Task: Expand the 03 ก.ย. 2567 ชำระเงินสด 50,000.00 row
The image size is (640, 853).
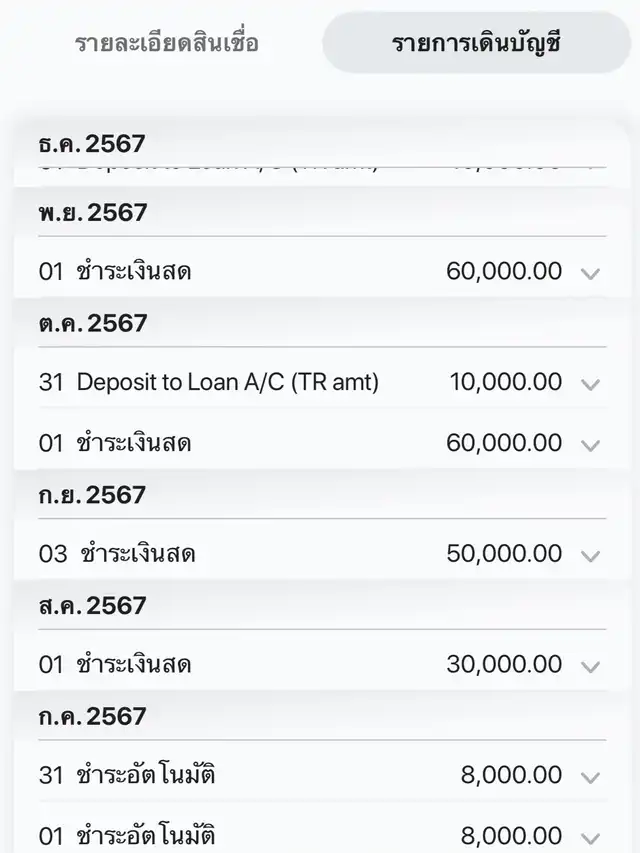Action: tap(590, 555)
